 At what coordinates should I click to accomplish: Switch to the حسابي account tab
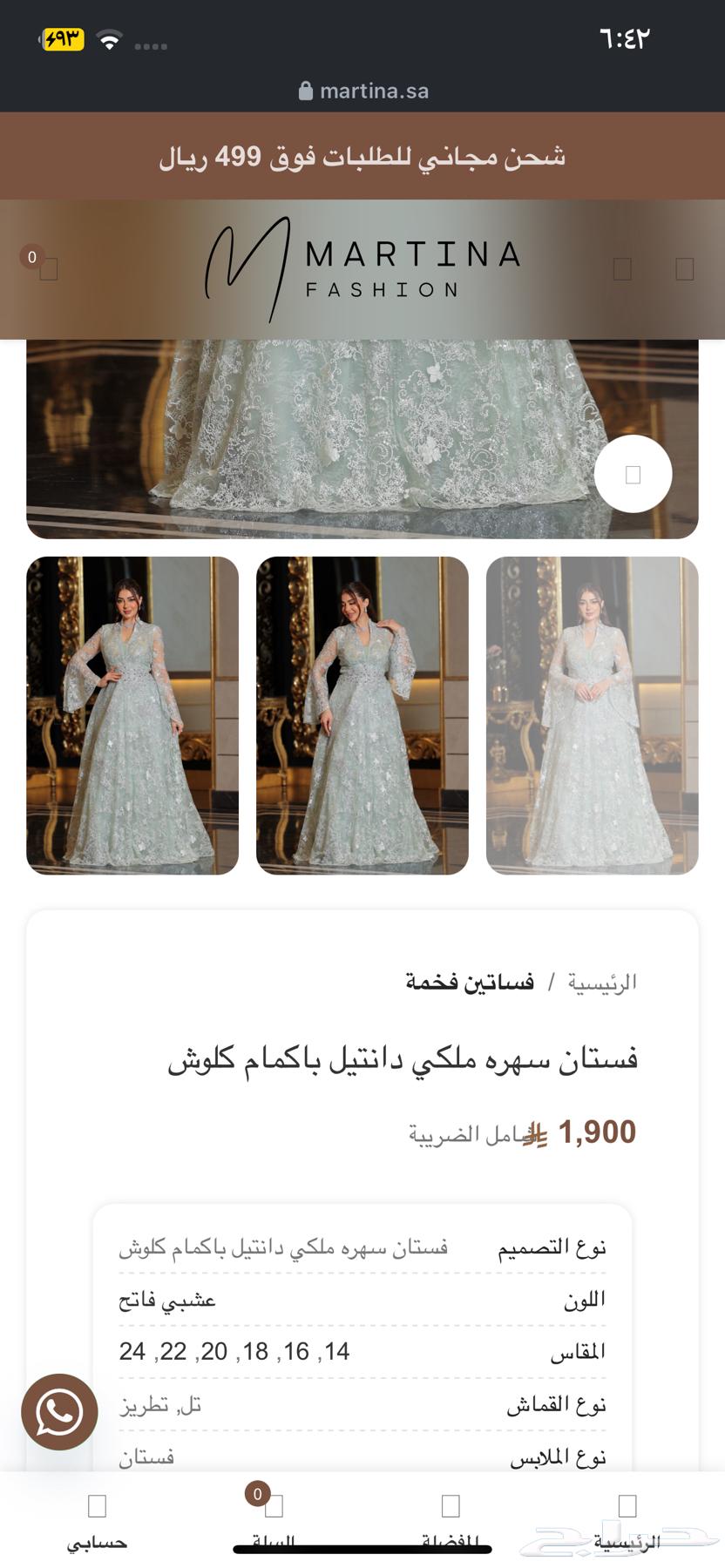tap(97, 1519)
